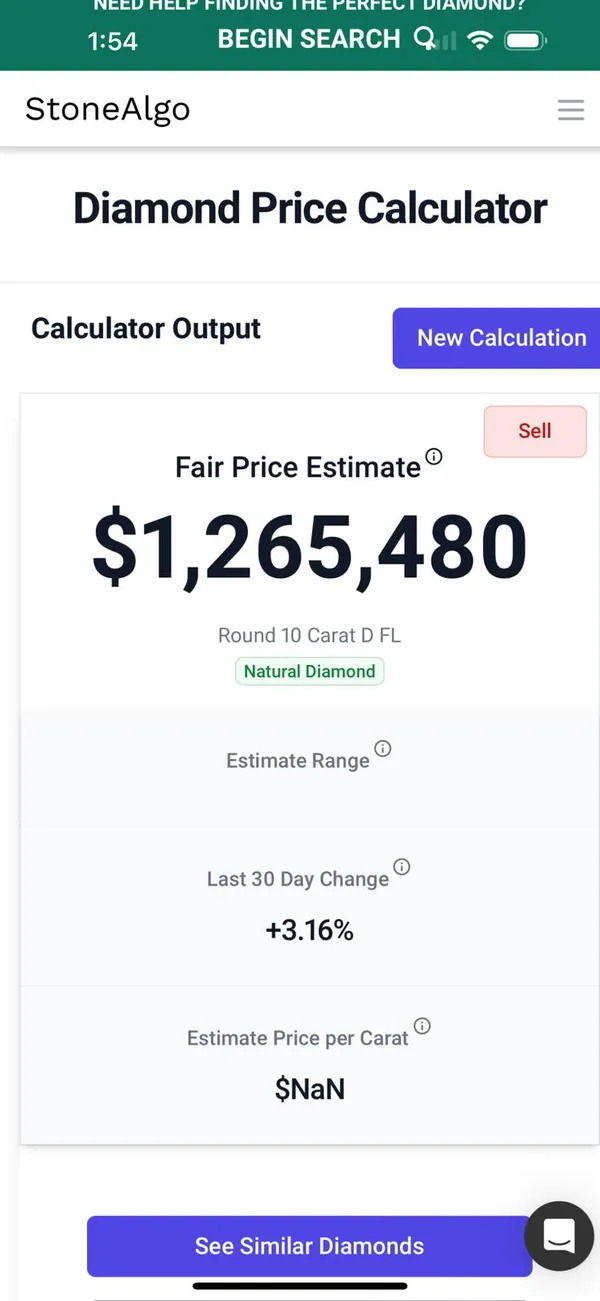Viewport: 600px width, 1301px height.
Task: Show info for Estimate Range
Action: pos(383,749)
